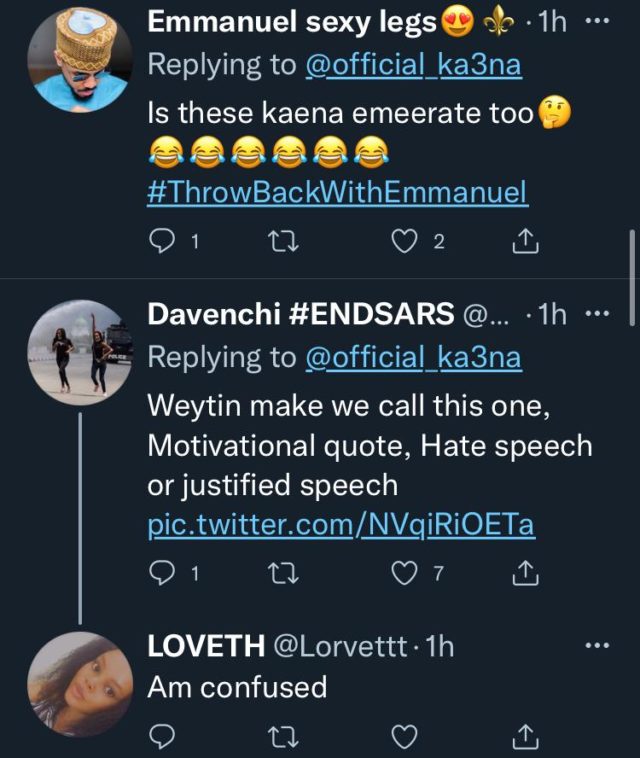Share Emmanuel's tweet

click(526, 241)
